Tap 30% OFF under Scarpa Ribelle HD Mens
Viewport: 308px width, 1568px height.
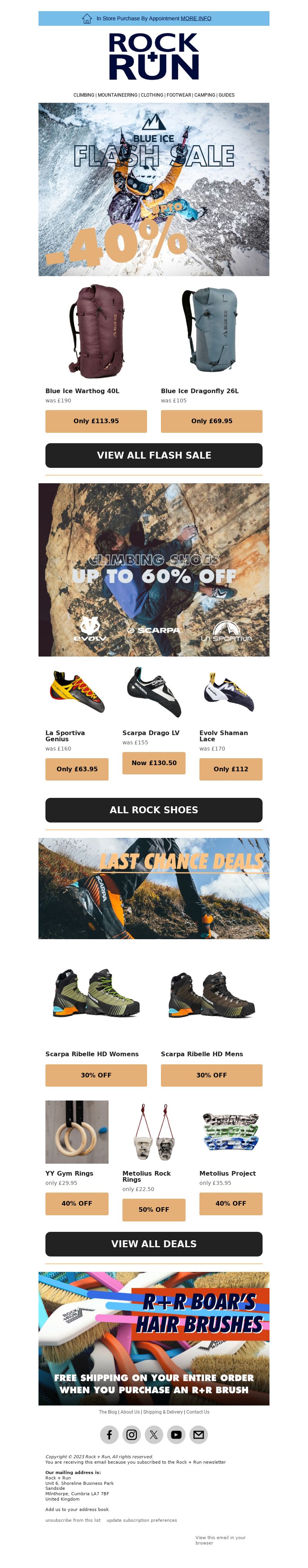[211, 1075]
